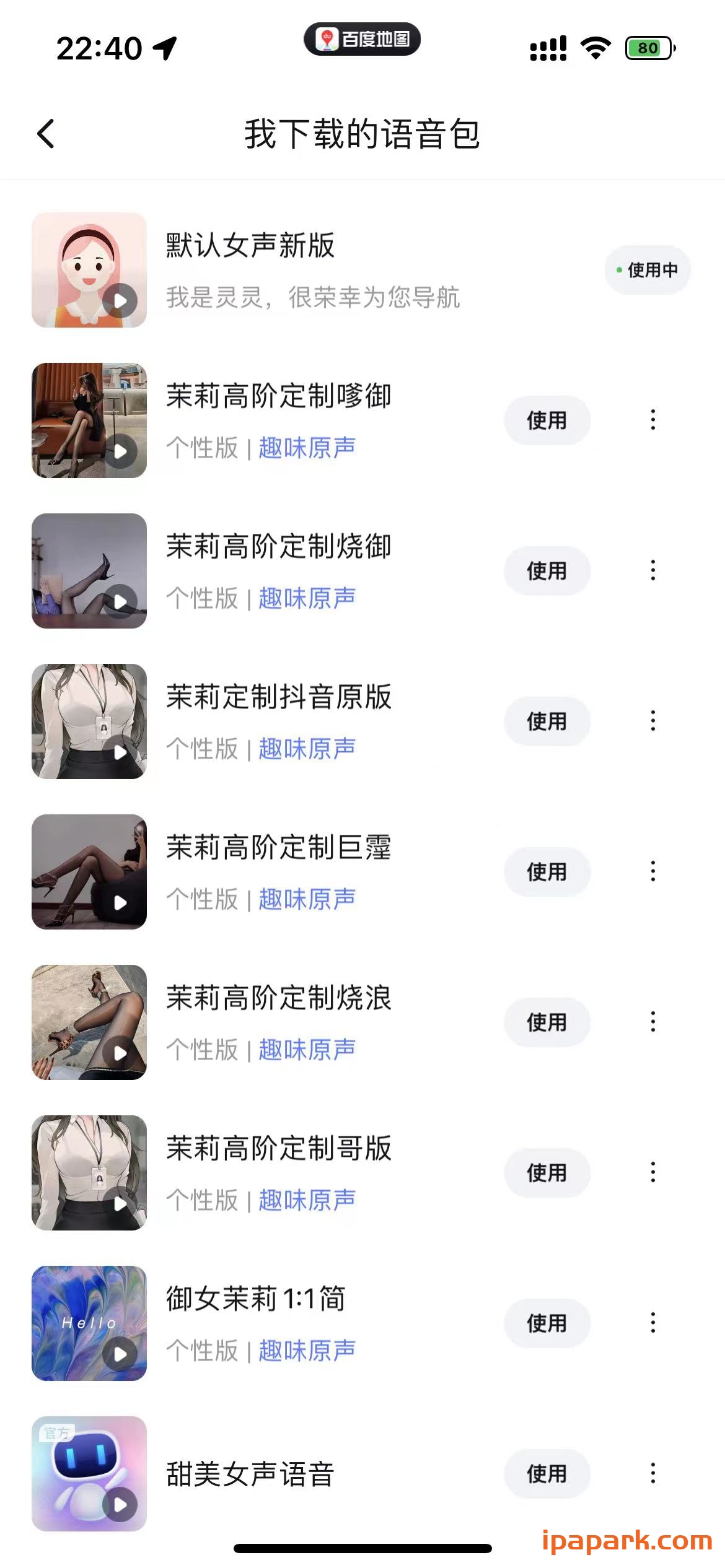Open options menu for 茉莉高阶定制嗲御
Image resolution: width=725 pixels, height=1568 pixels.
tap(653, 420)
